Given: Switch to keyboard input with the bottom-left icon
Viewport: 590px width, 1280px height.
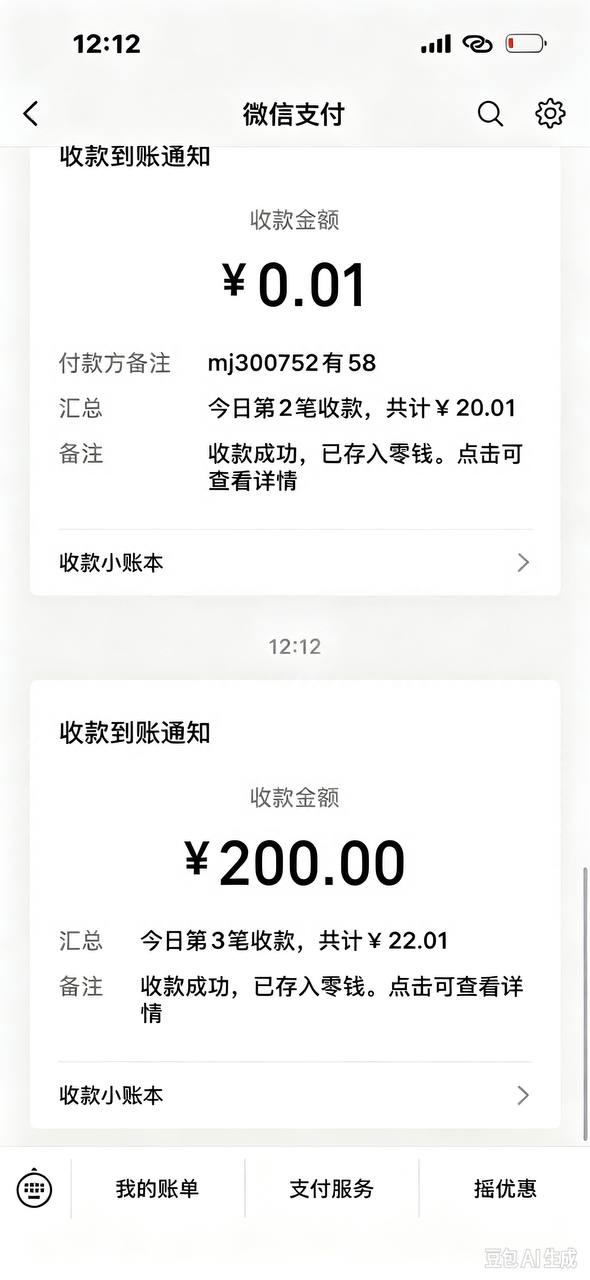Looking at the screenshot, I should pyautogui.click(x=35, y=1188).
